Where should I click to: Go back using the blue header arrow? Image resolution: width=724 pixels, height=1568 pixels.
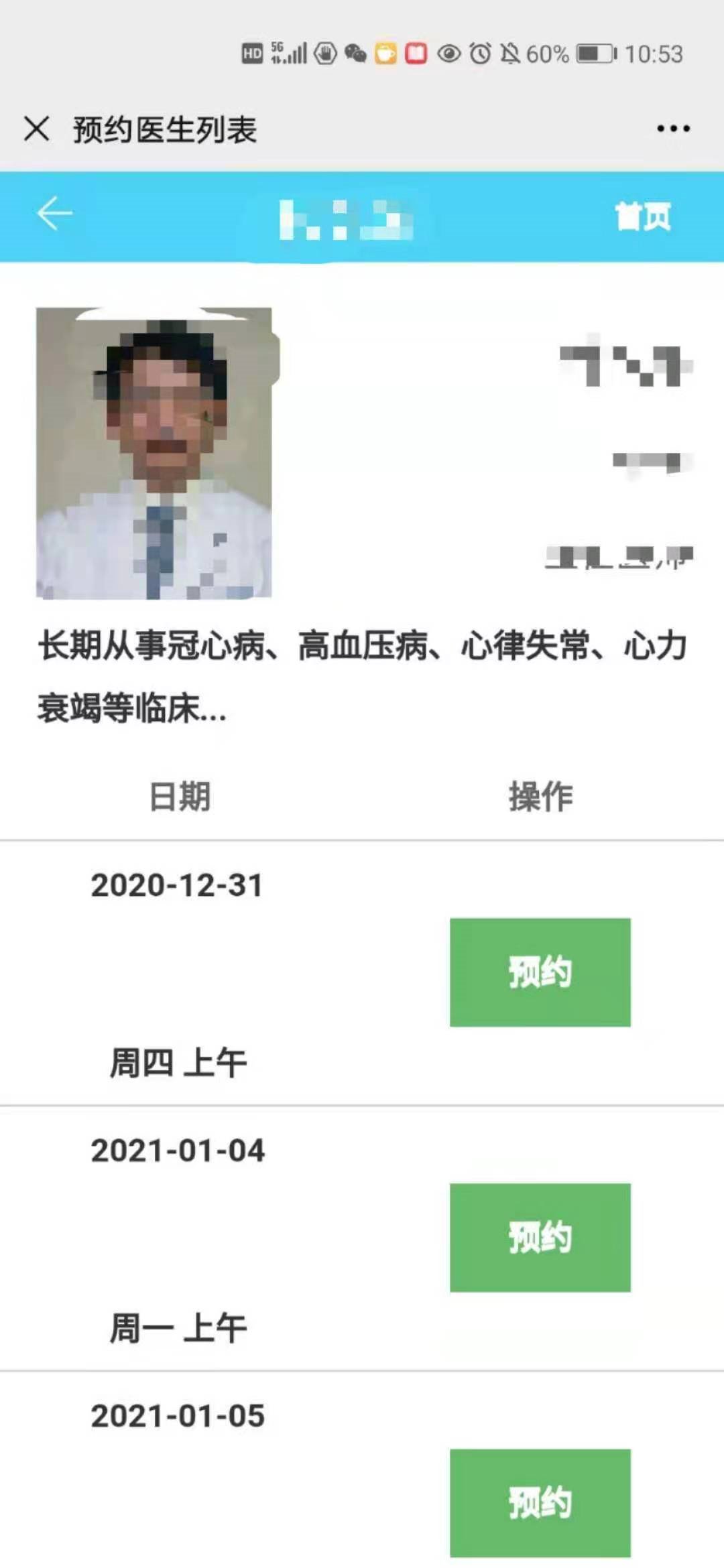[54, 214]
